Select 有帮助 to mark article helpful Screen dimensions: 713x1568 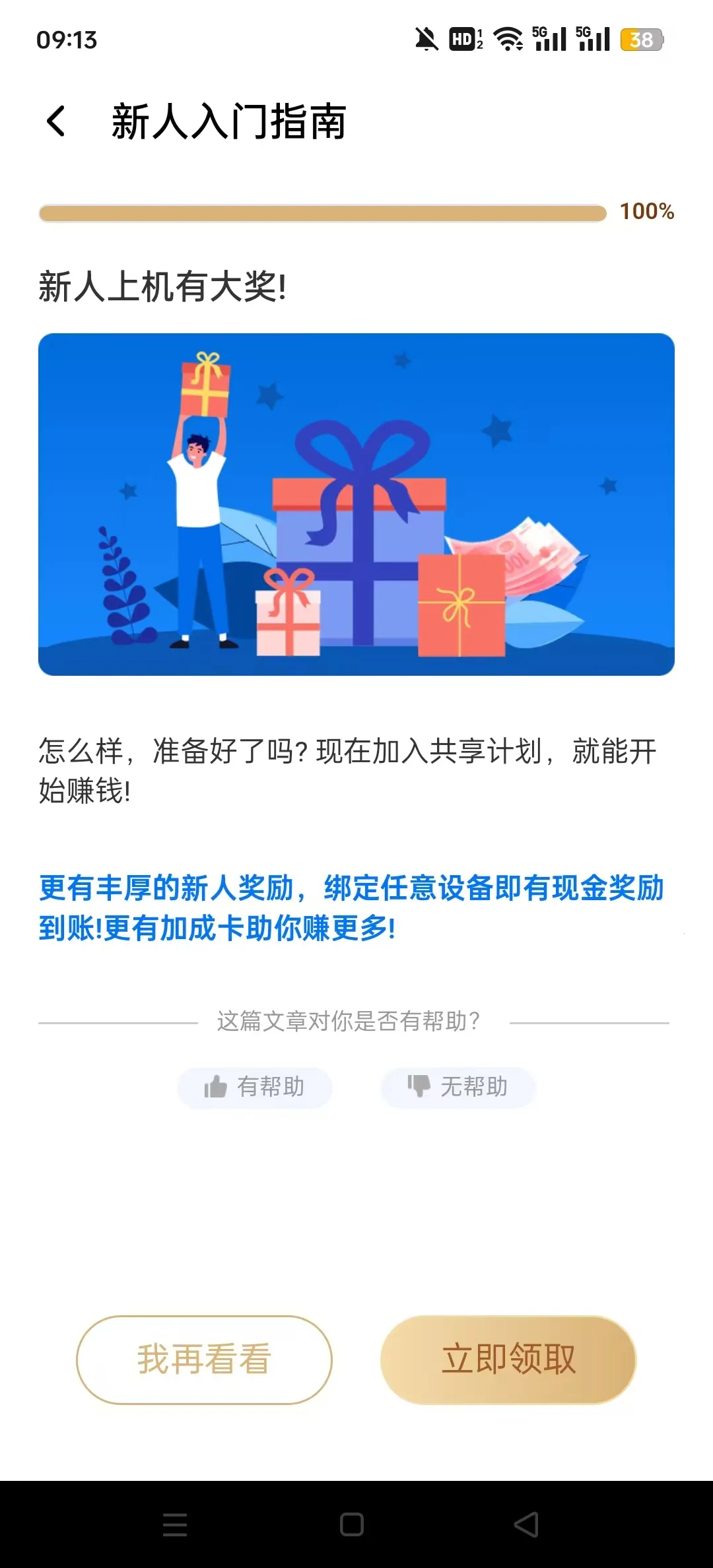(x=255, y=1088)
